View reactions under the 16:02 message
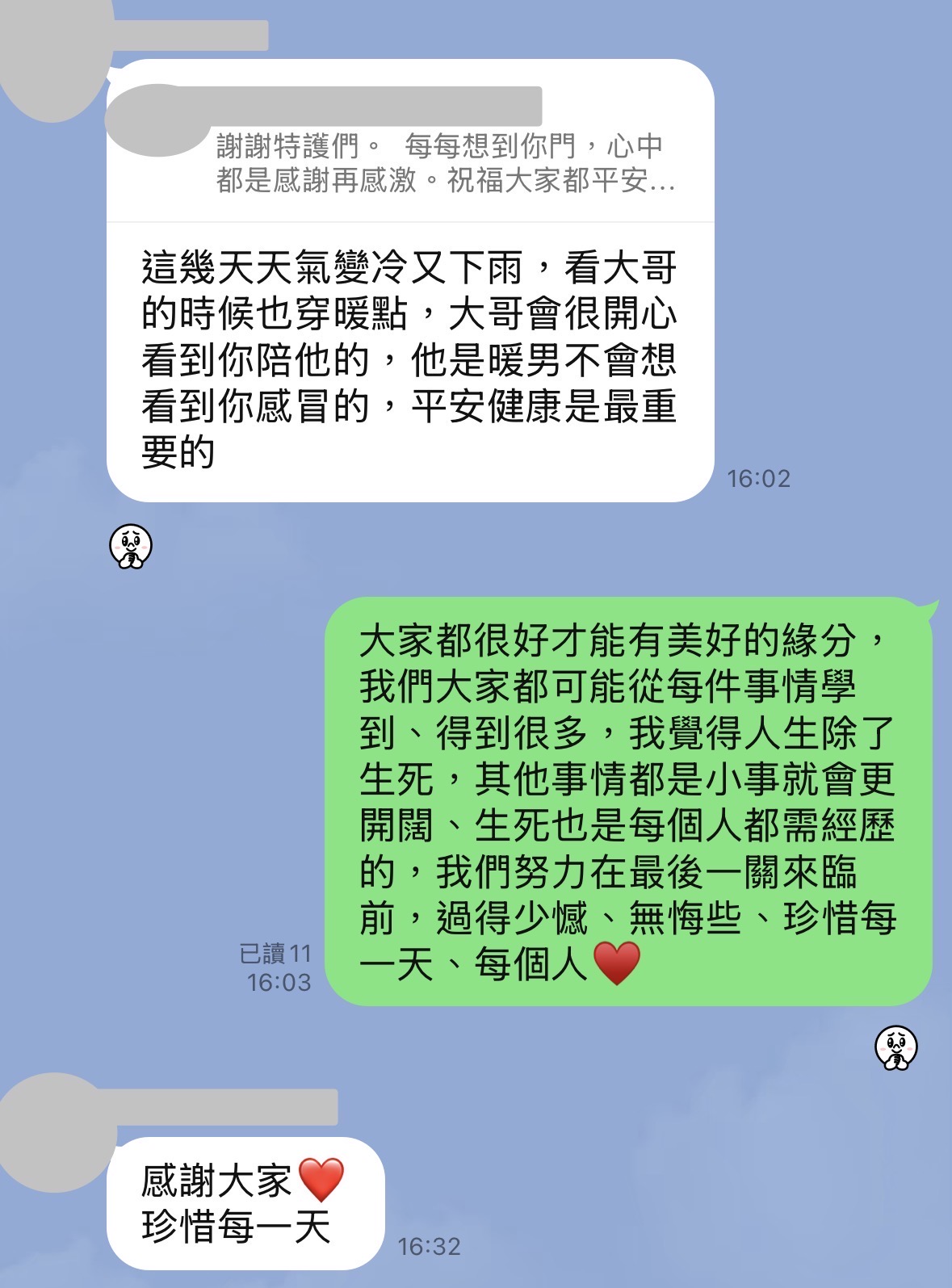952x1288 pixels. pyautogui.click(x=131, y=547)
